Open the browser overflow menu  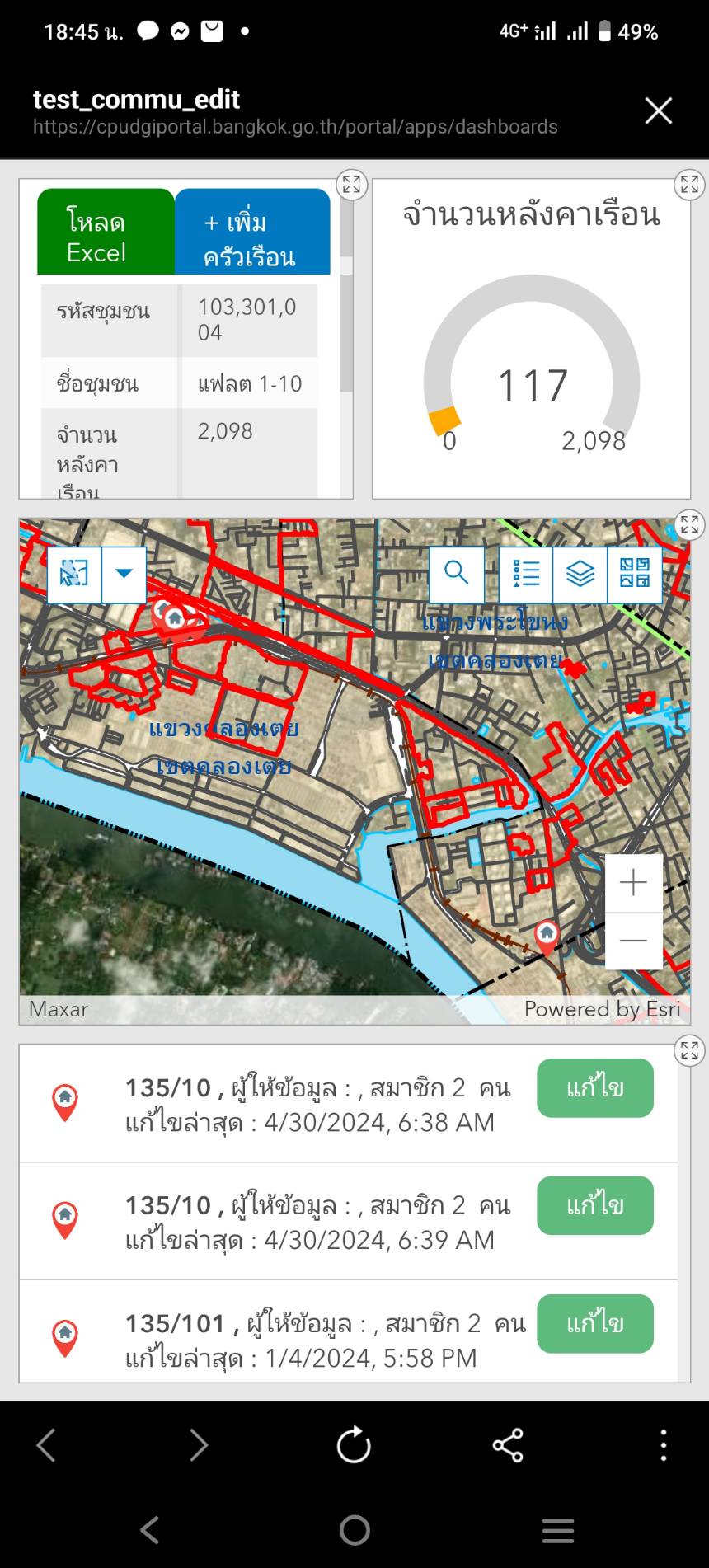click(x=663, y=1444)
